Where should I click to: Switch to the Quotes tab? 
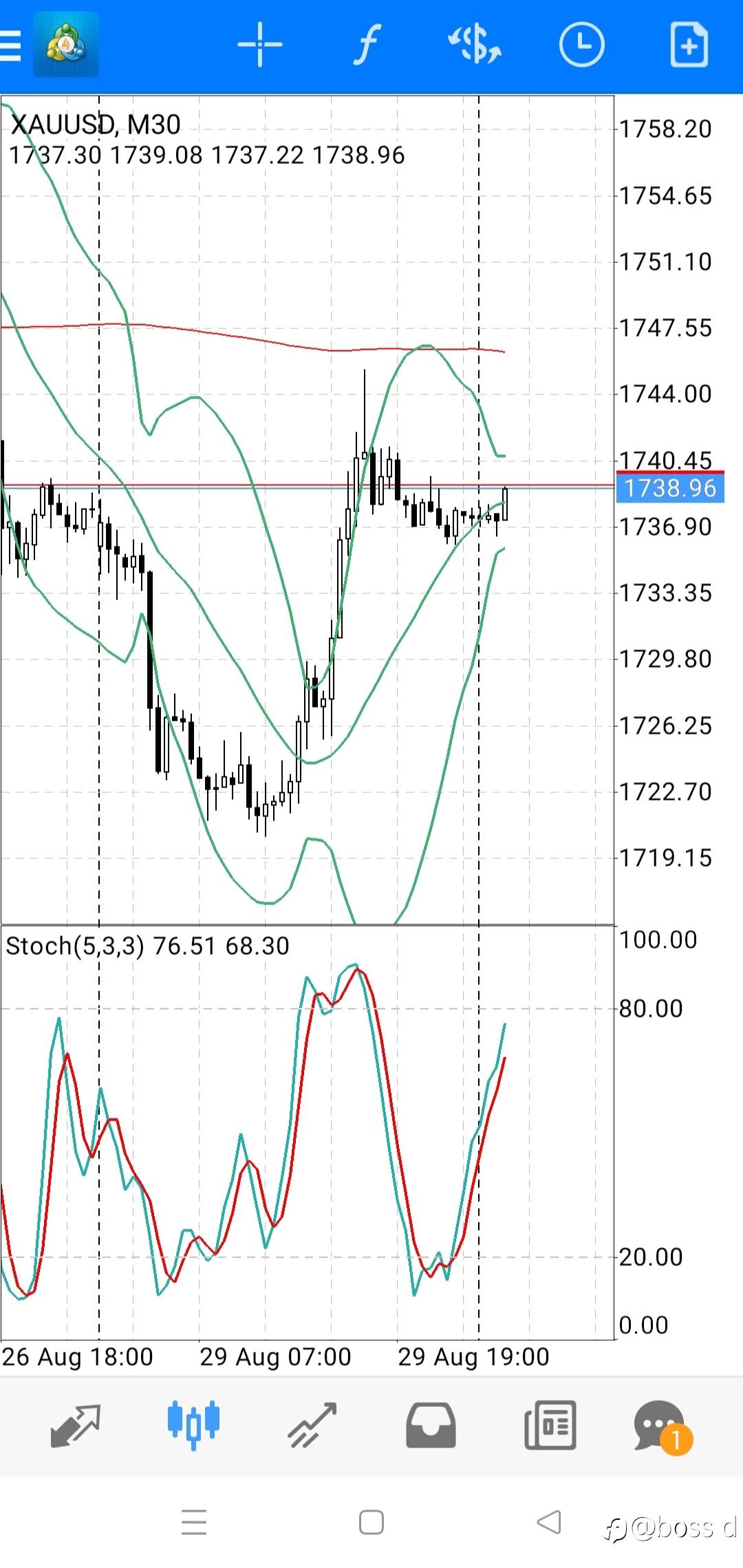(76, 1426)
